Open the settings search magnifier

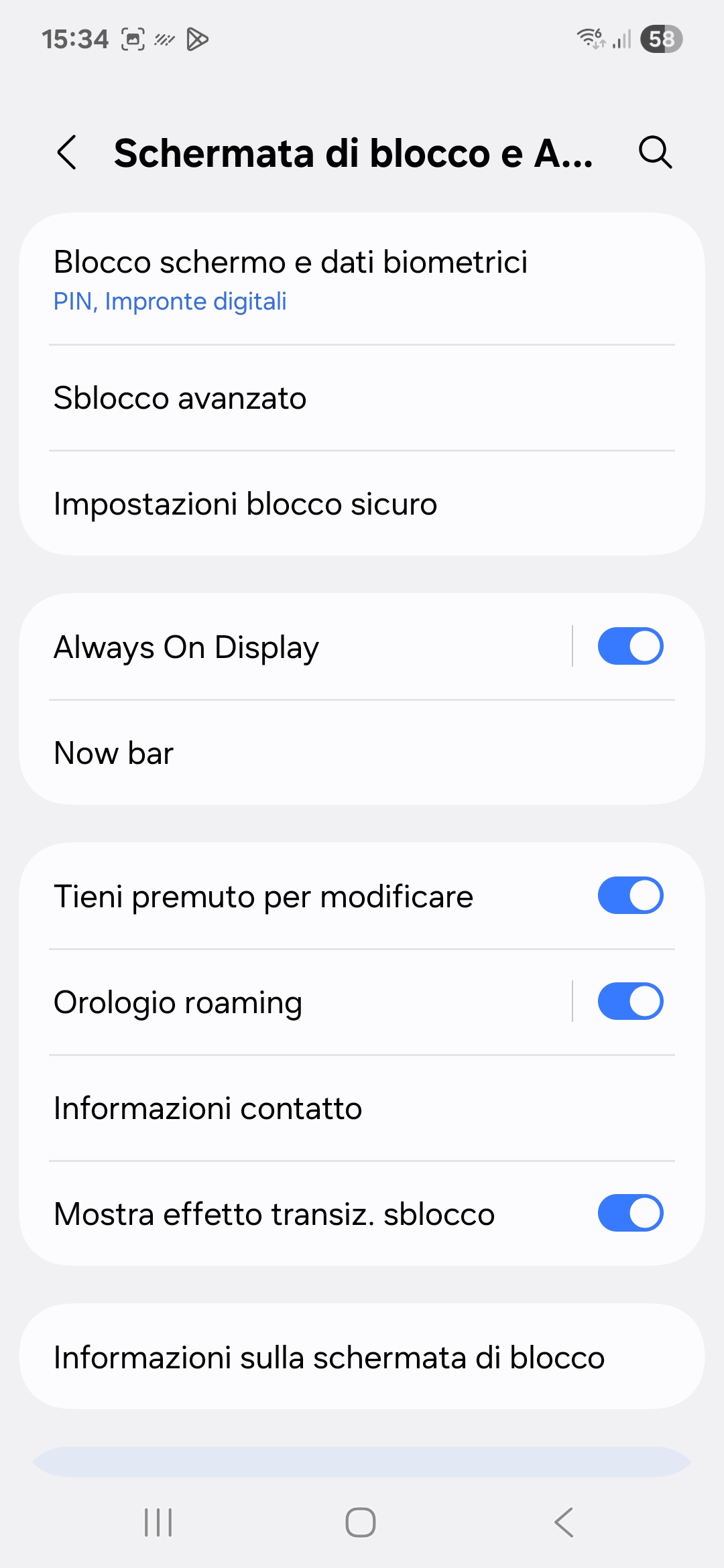coord(655,152)
